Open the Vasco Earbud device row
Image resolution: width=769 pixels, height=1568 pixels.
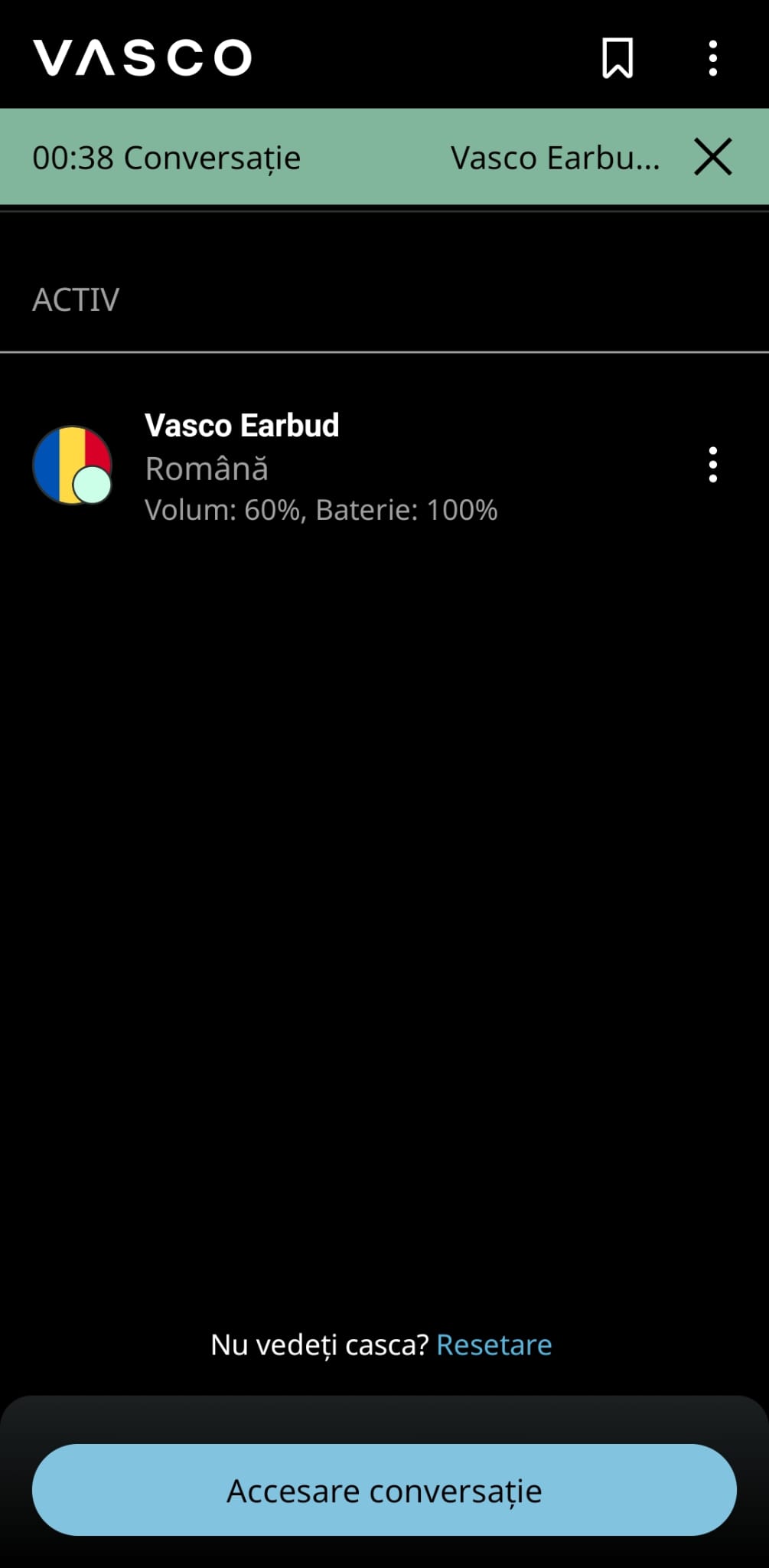321,466
